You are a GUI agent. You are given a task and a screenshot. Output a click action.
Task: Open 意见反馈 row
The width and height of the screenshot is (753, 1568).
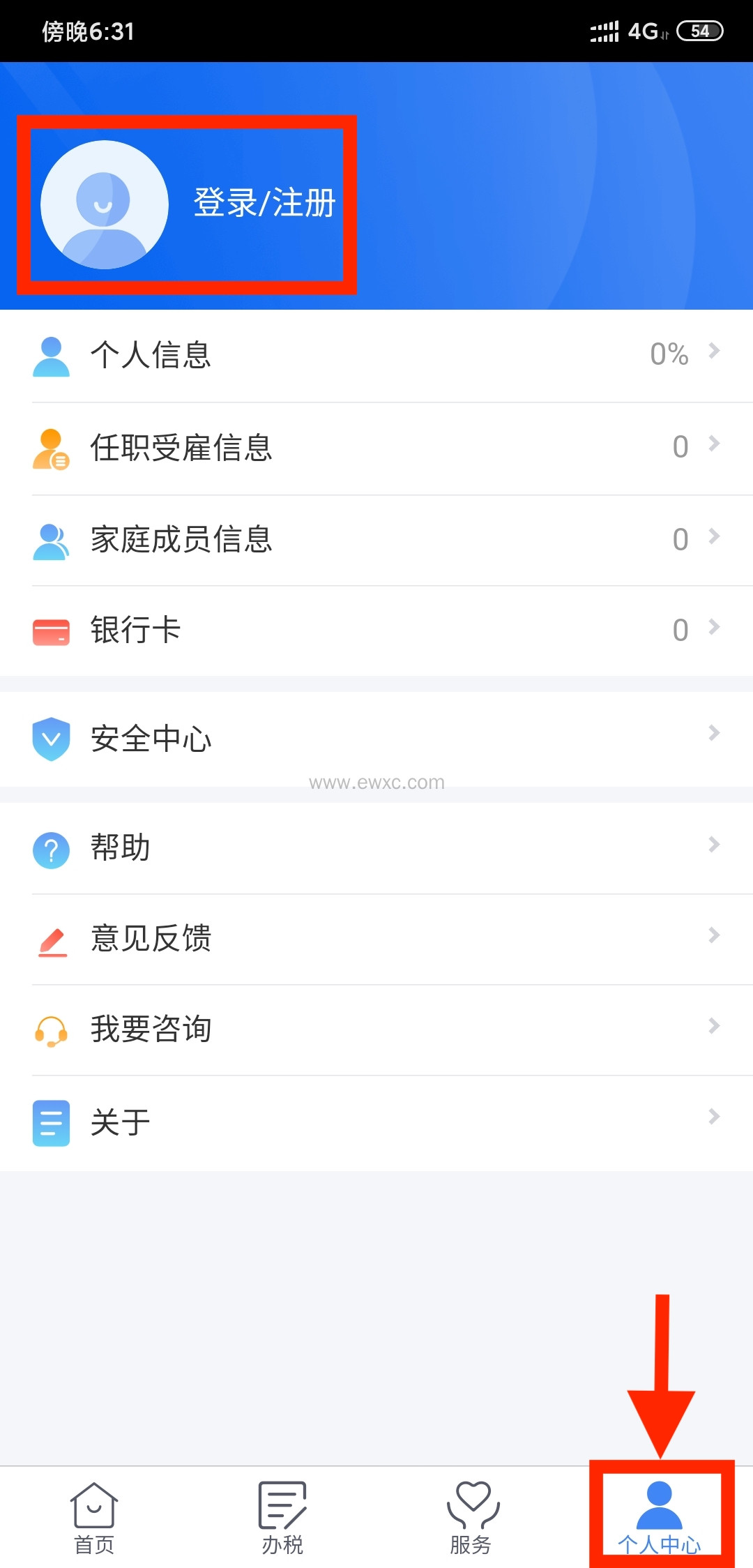(376, 939)
